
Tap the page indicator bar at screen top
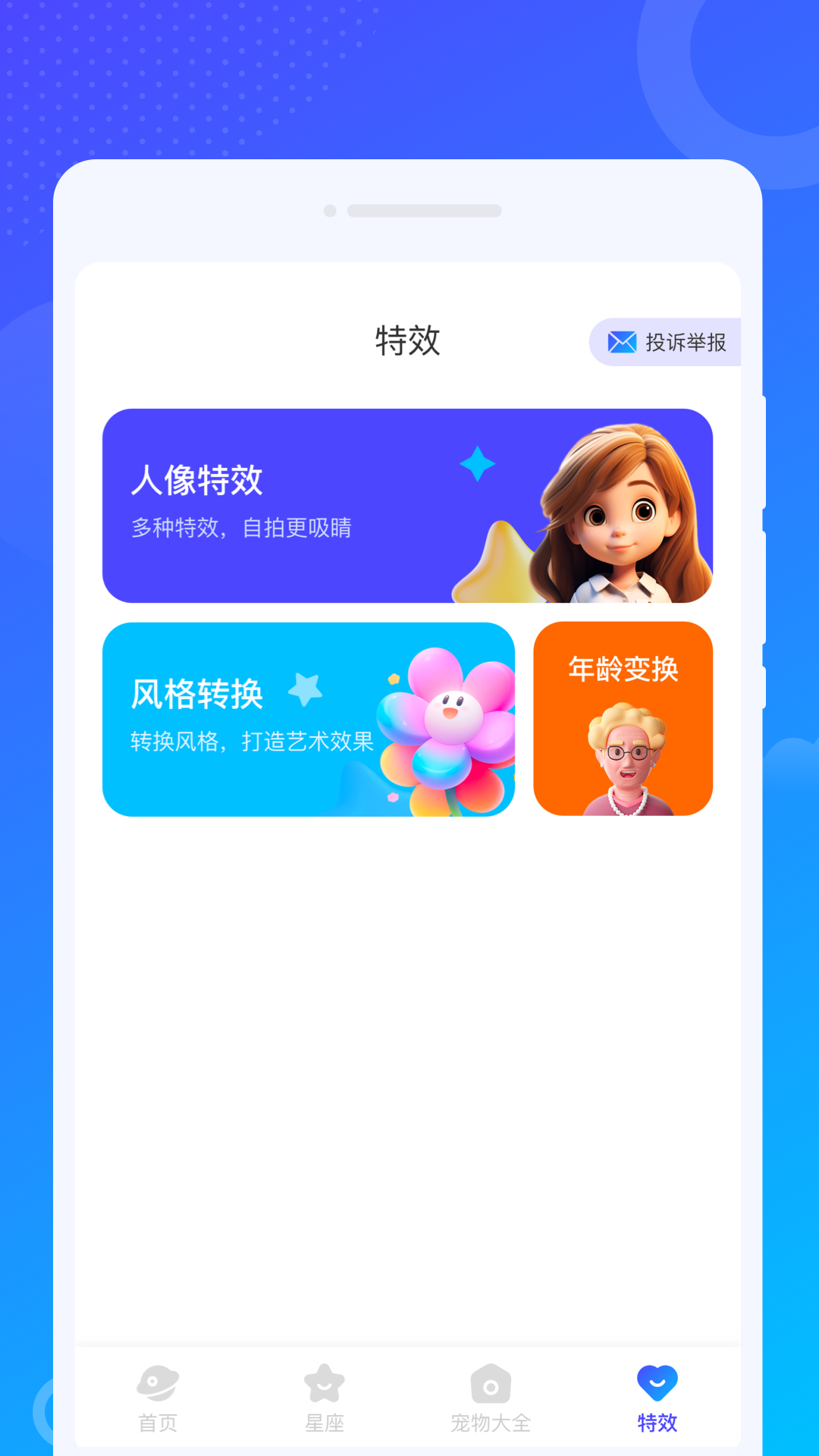425,211
